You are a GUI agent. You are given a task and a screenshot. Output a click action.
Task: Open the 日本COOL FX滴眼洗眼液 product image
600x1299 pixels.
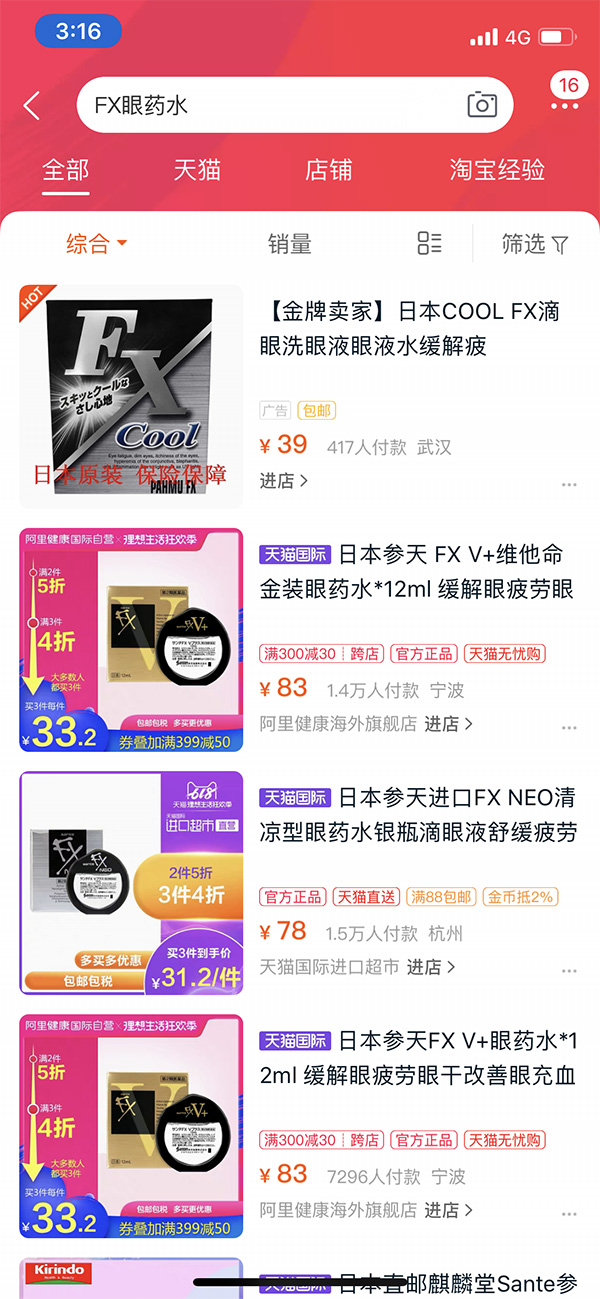131,397
